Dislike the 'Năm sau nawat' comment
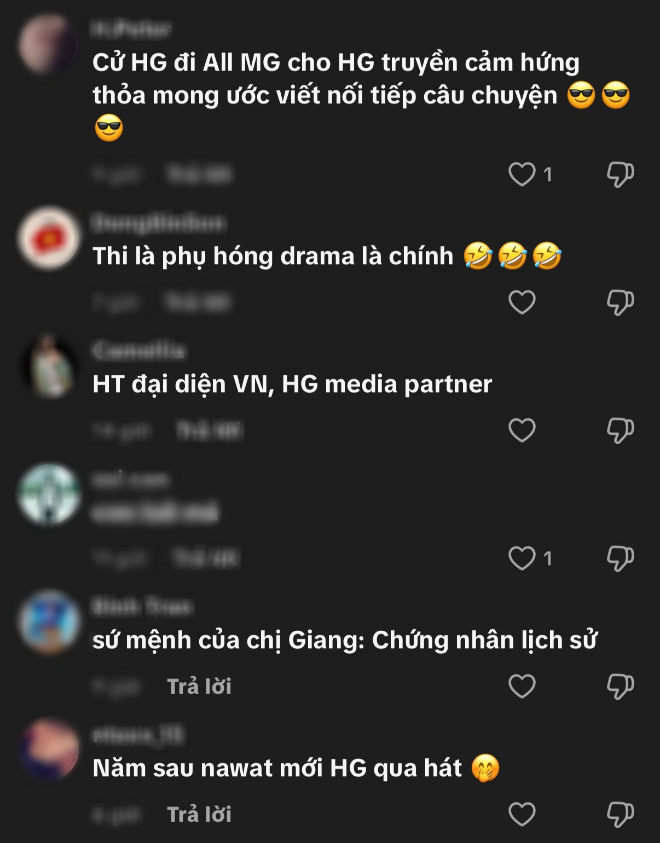The width and height of the screenshot is (660, 843). pyautogui.click(x=620, y=814)
